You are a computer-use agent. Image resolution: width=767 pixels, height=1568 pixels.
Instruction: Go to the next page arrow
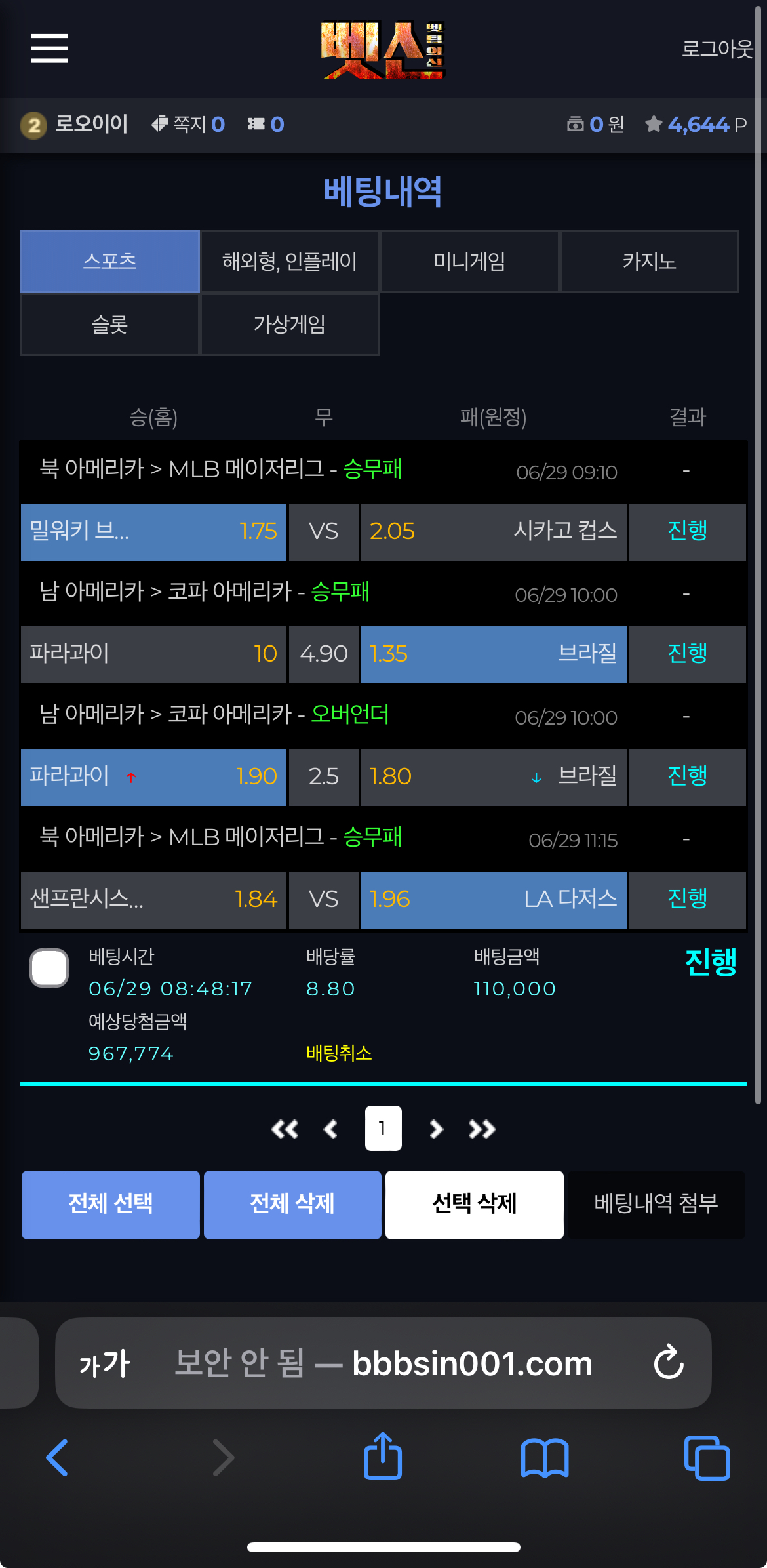coord(436,1129)
